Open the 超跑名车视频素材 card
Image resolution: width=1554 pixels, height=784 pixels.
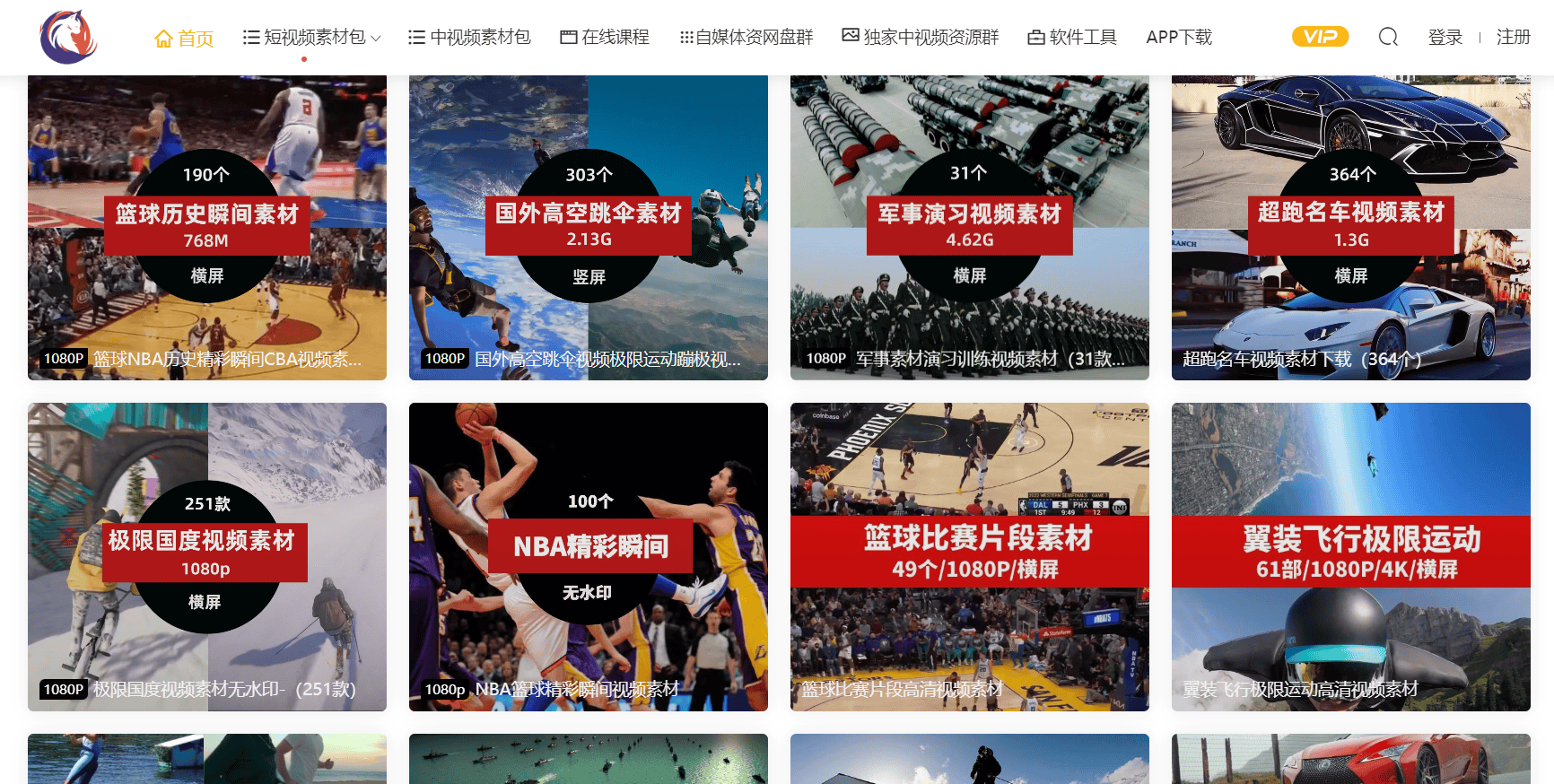click(x=1351, y=228)
